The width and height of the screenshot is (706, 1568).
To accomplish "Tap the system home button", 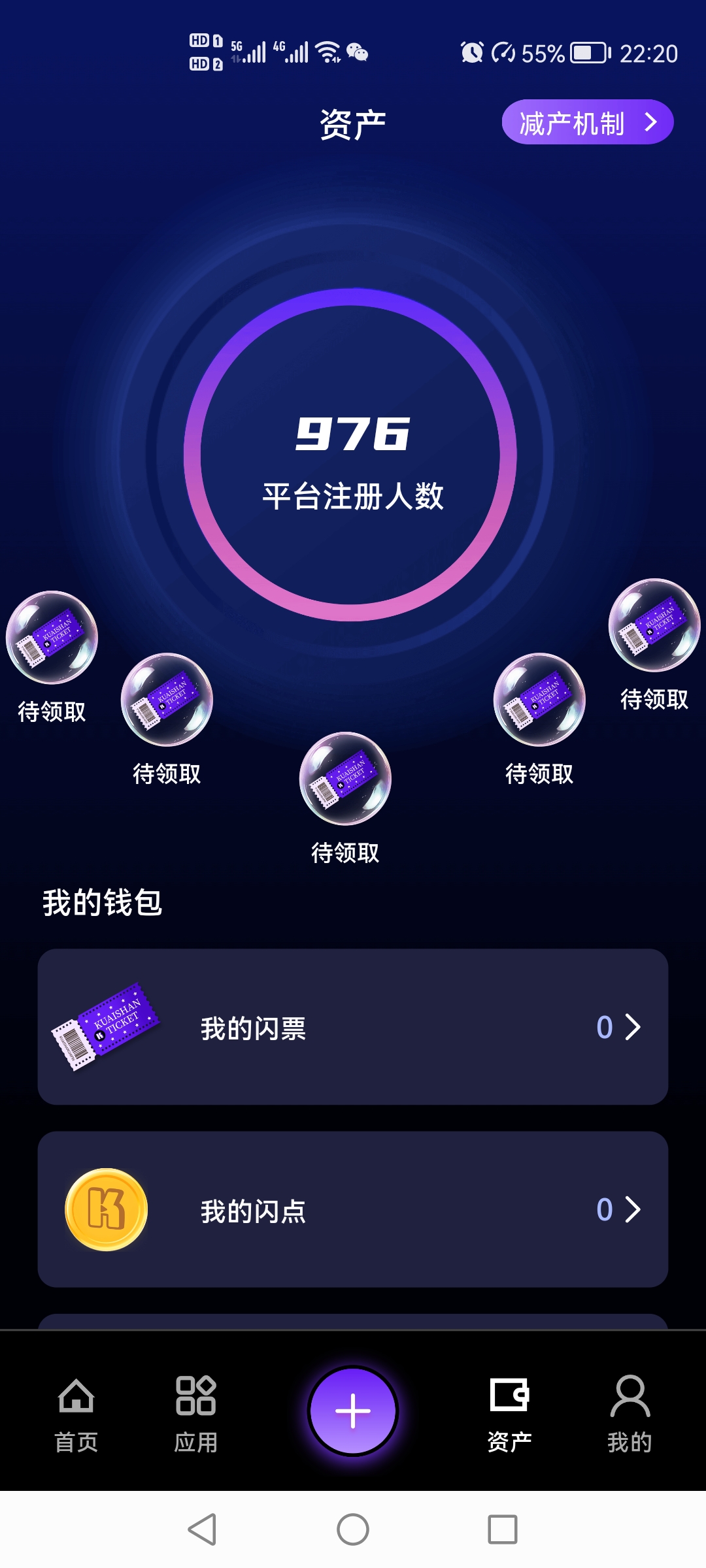I will click(353, 1529).
